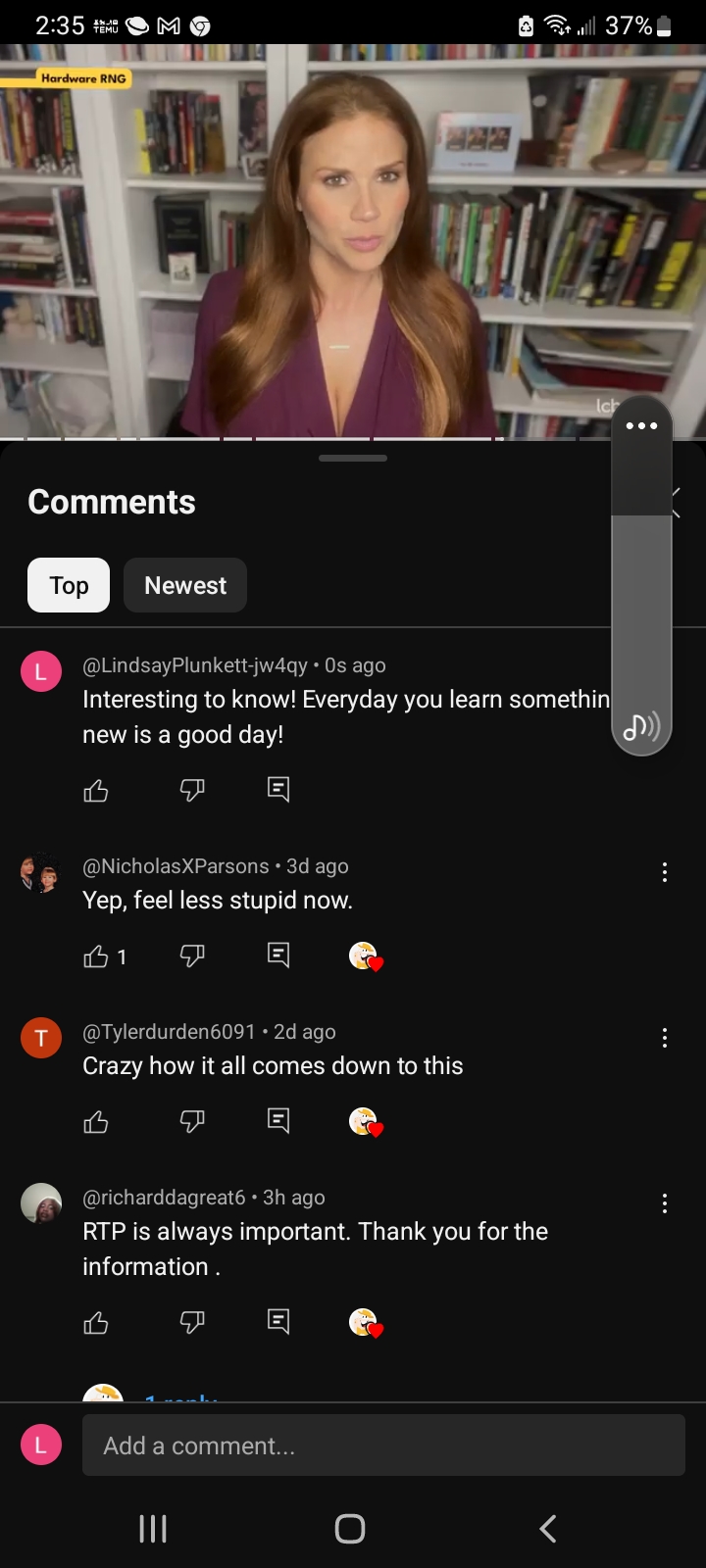Like Tylerdurden6091's comment

pyautogui.click(x=96, y=1122)
